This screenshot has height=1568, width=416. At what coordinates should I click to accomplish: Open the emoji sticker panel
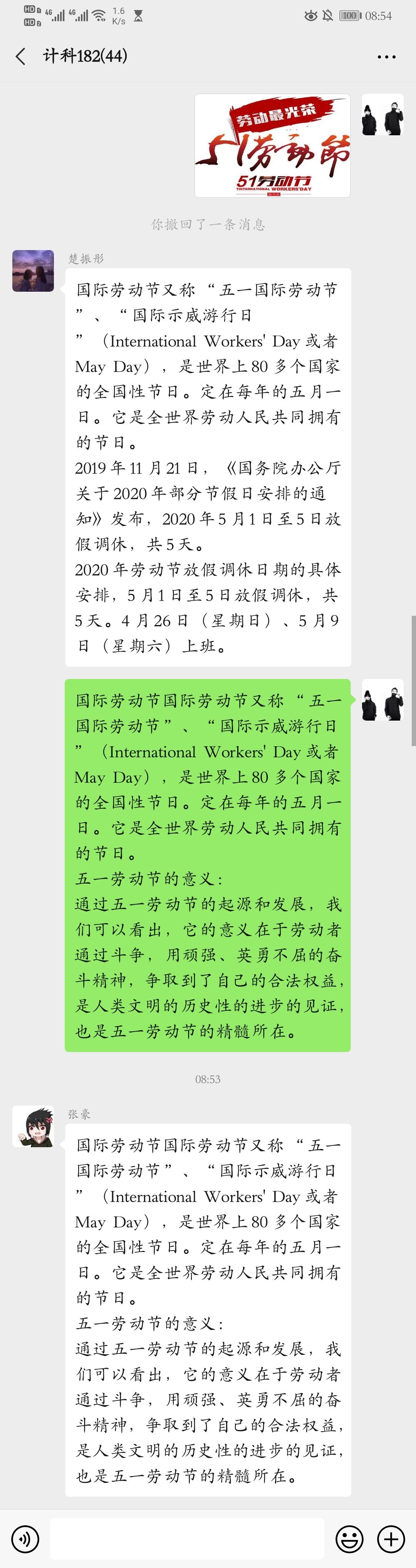[349, 1539]
